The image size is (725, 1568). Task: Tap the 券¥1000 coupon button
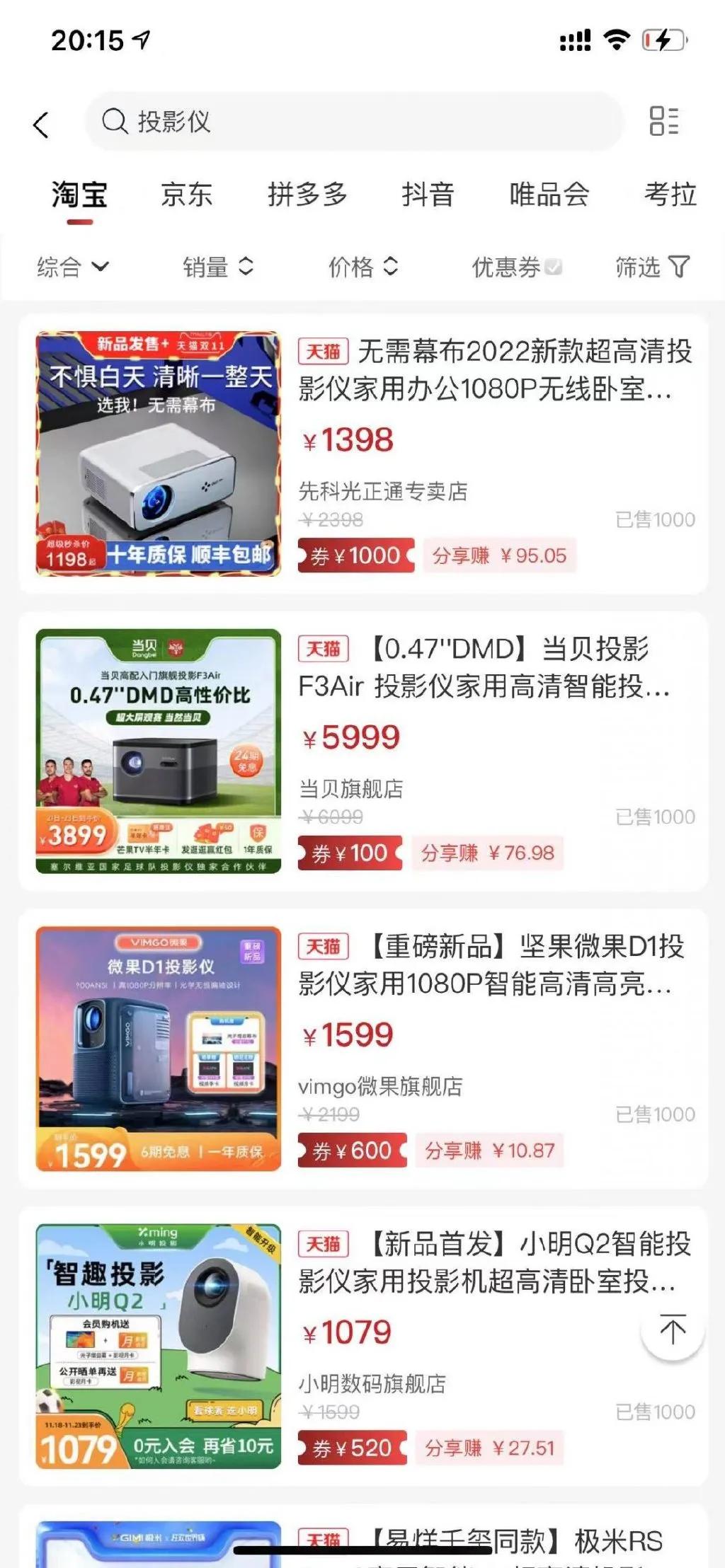coord(355,557)
